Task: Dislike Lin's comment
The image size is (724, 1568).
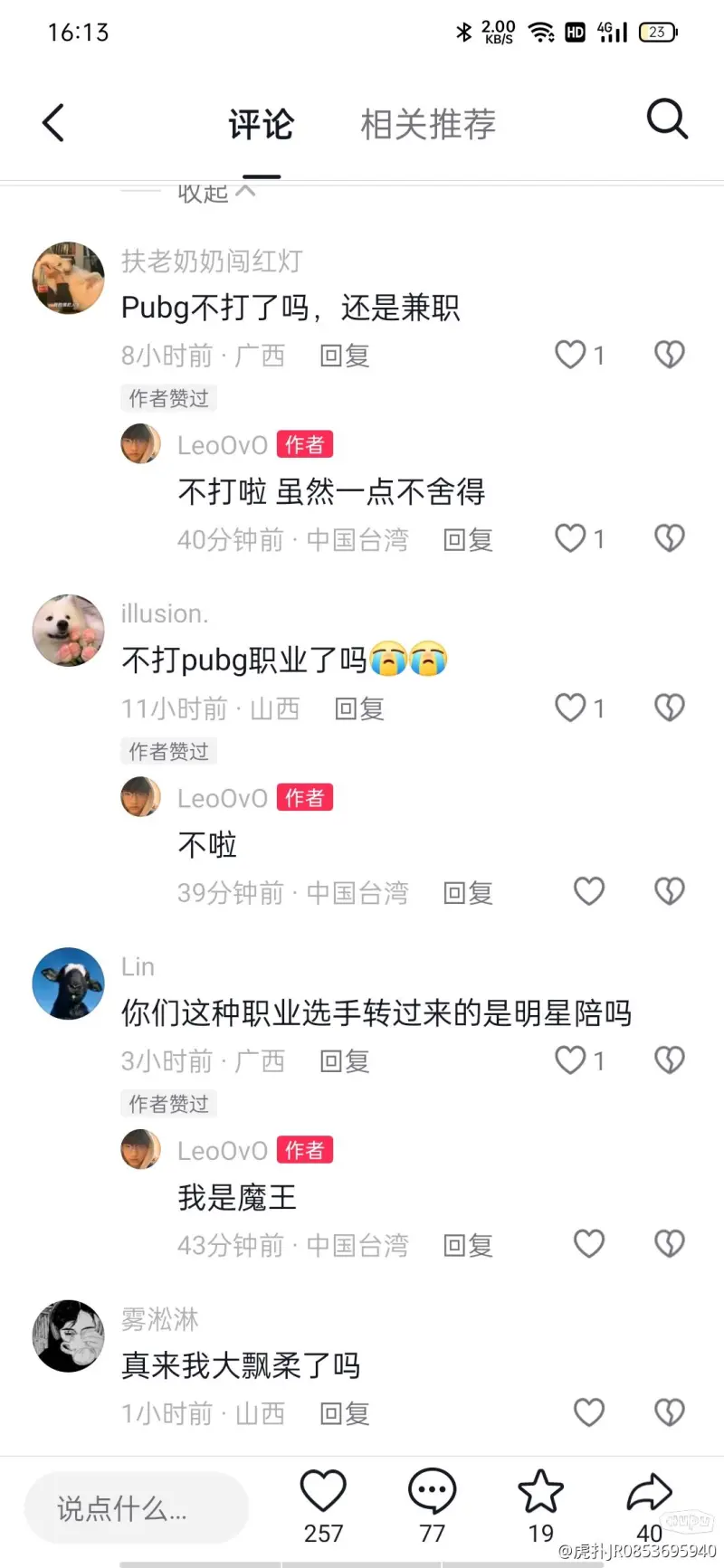Action: click(x=669, y=1060)
